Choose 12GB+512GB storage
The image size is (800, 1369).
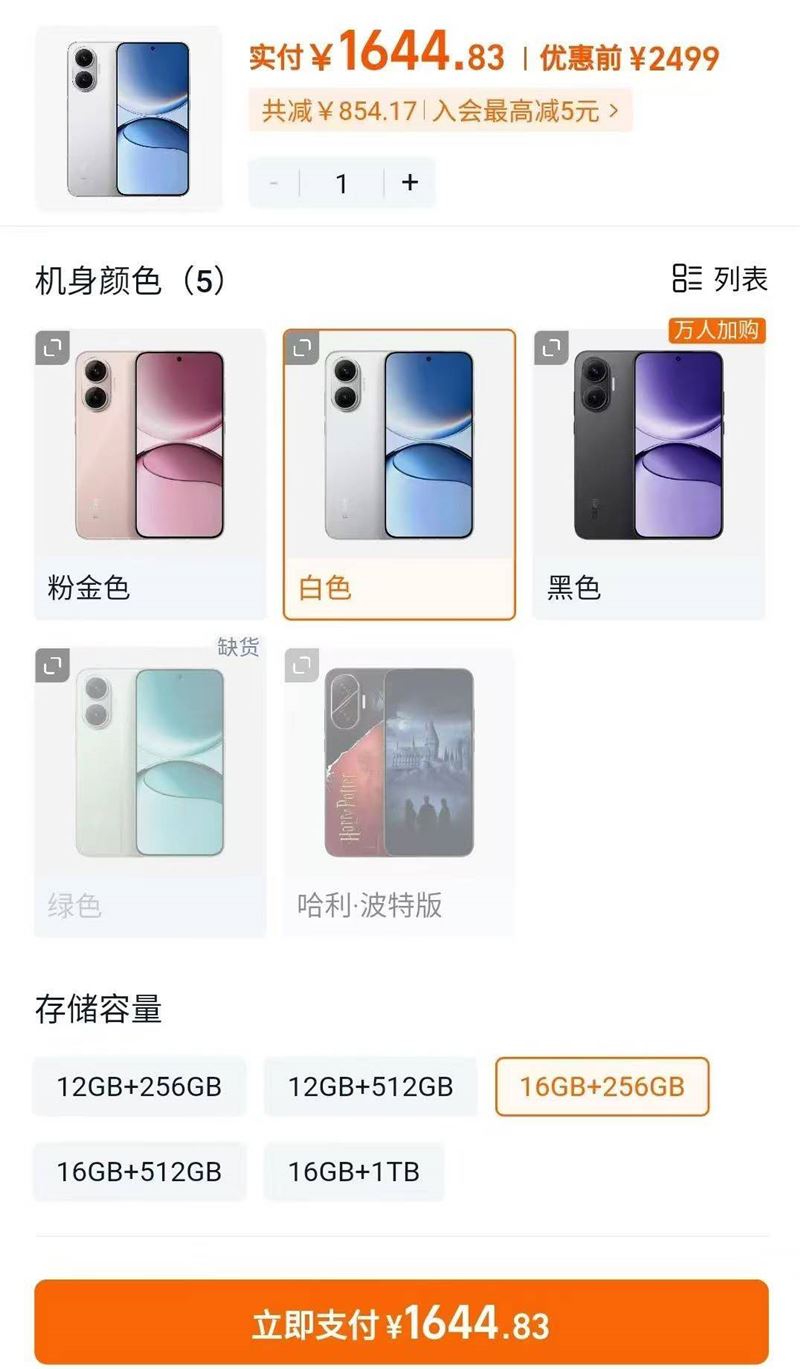(371, 1086)
